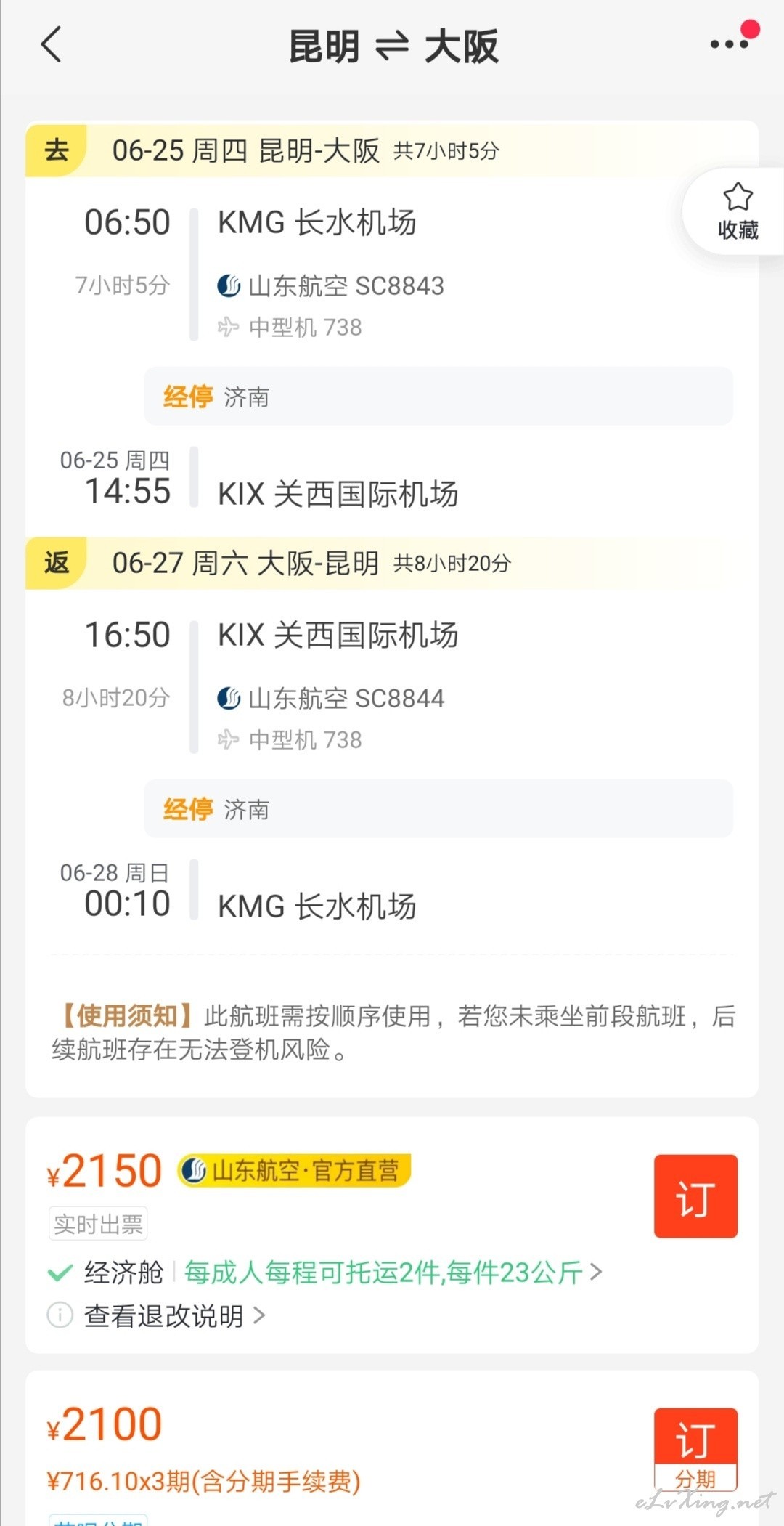View the 查看退改说明 refund and change rules
Viewport: 784px width, 1526px height.
coord(174,1315)
